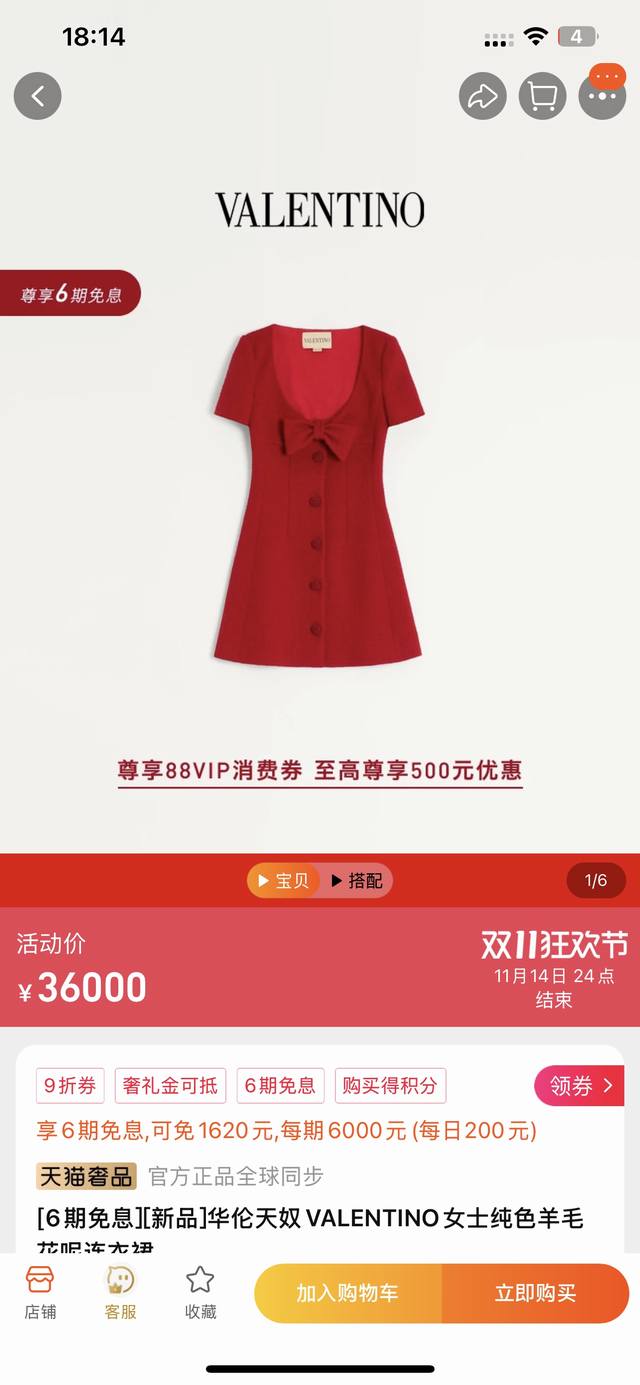Contact 客服 customer service

point(120,1292)
